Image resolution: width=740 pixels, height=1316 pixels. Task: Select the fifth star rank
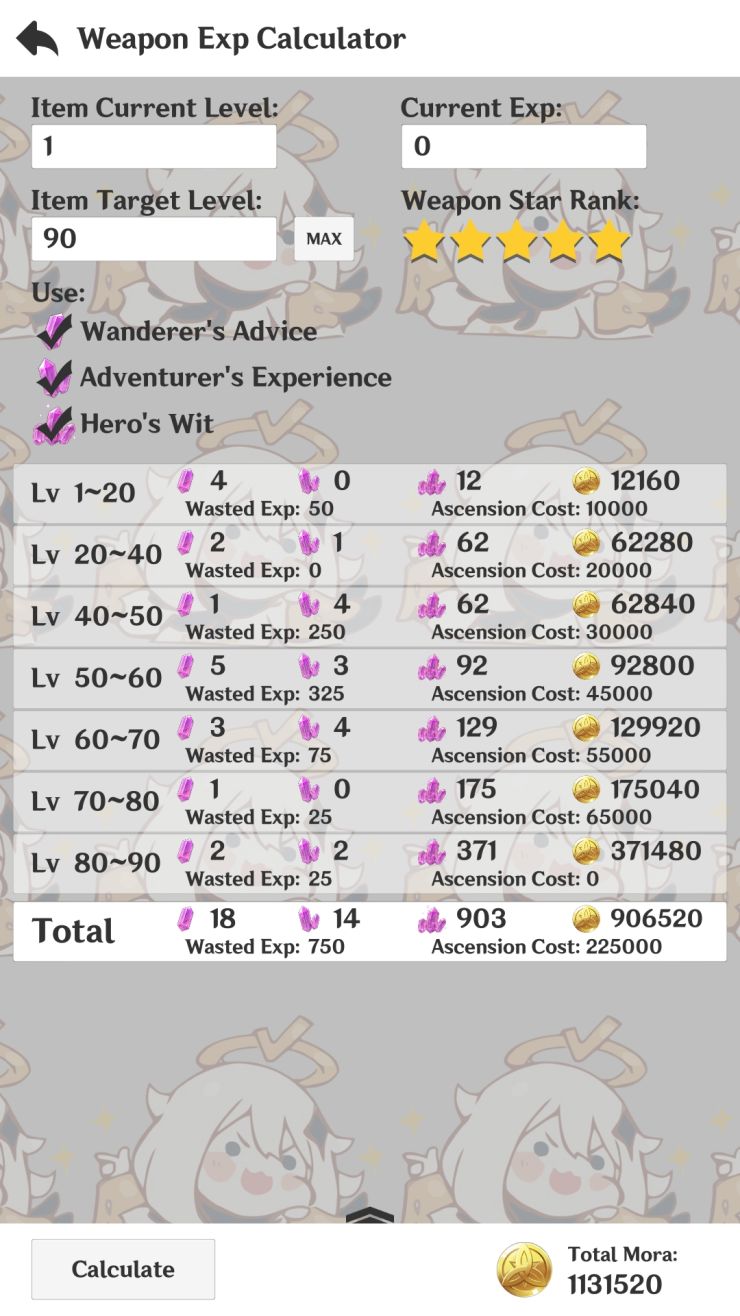point(609,242)
